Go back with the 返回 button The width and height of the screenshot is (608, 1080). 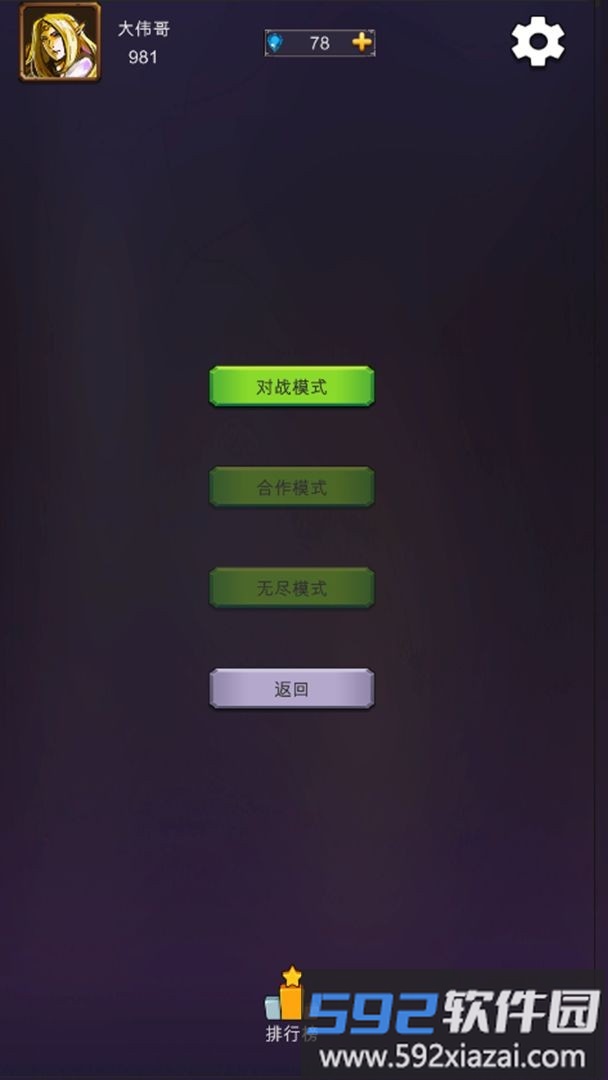click(291, 689)
